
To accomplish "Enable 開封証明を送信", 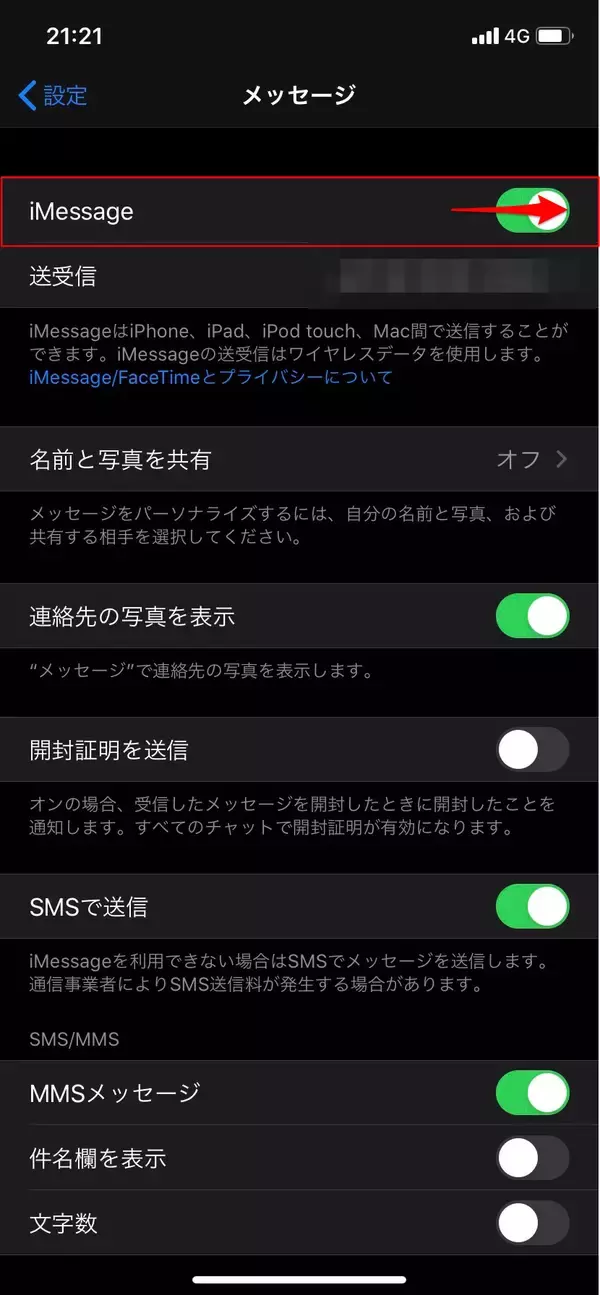I will point(532,750).
